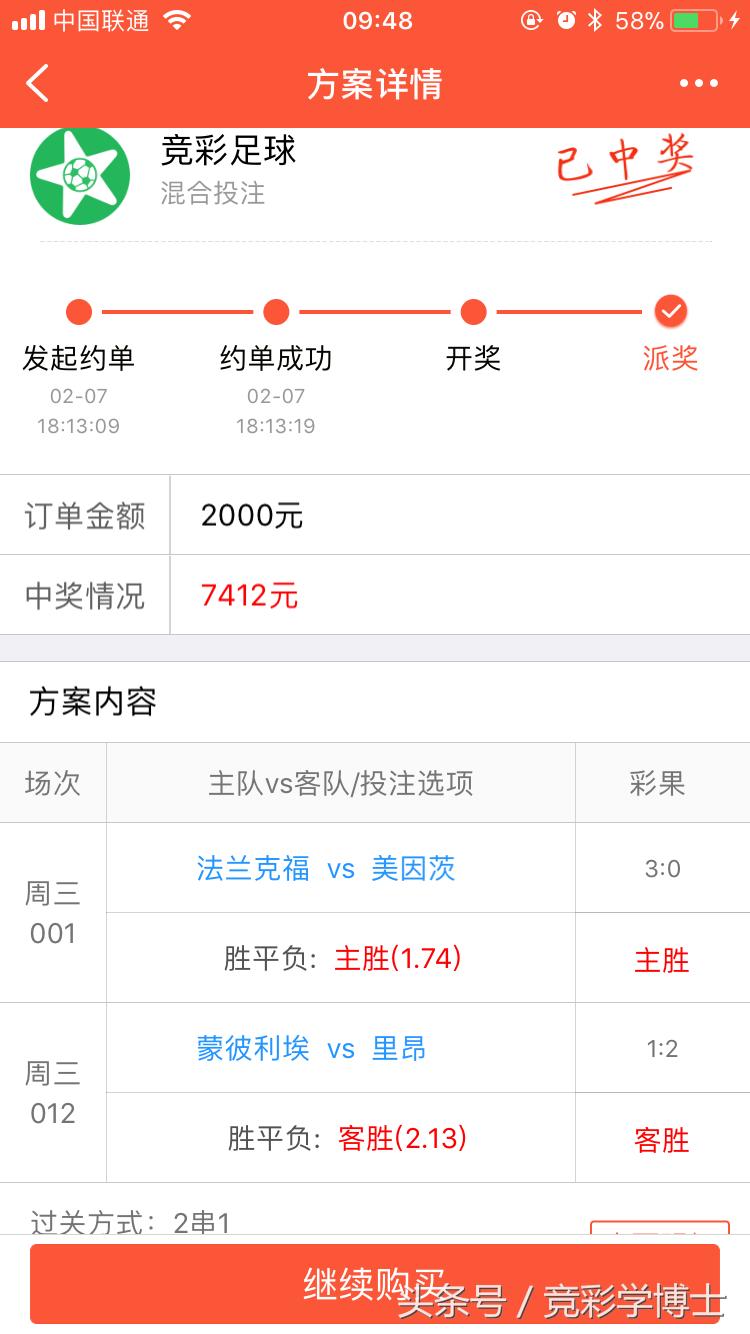This screenshot has width=750, height=1334.
Task: Tap the orange 派奖 checkmark icon
Action: pyautogui.click(x=670, y=312)
